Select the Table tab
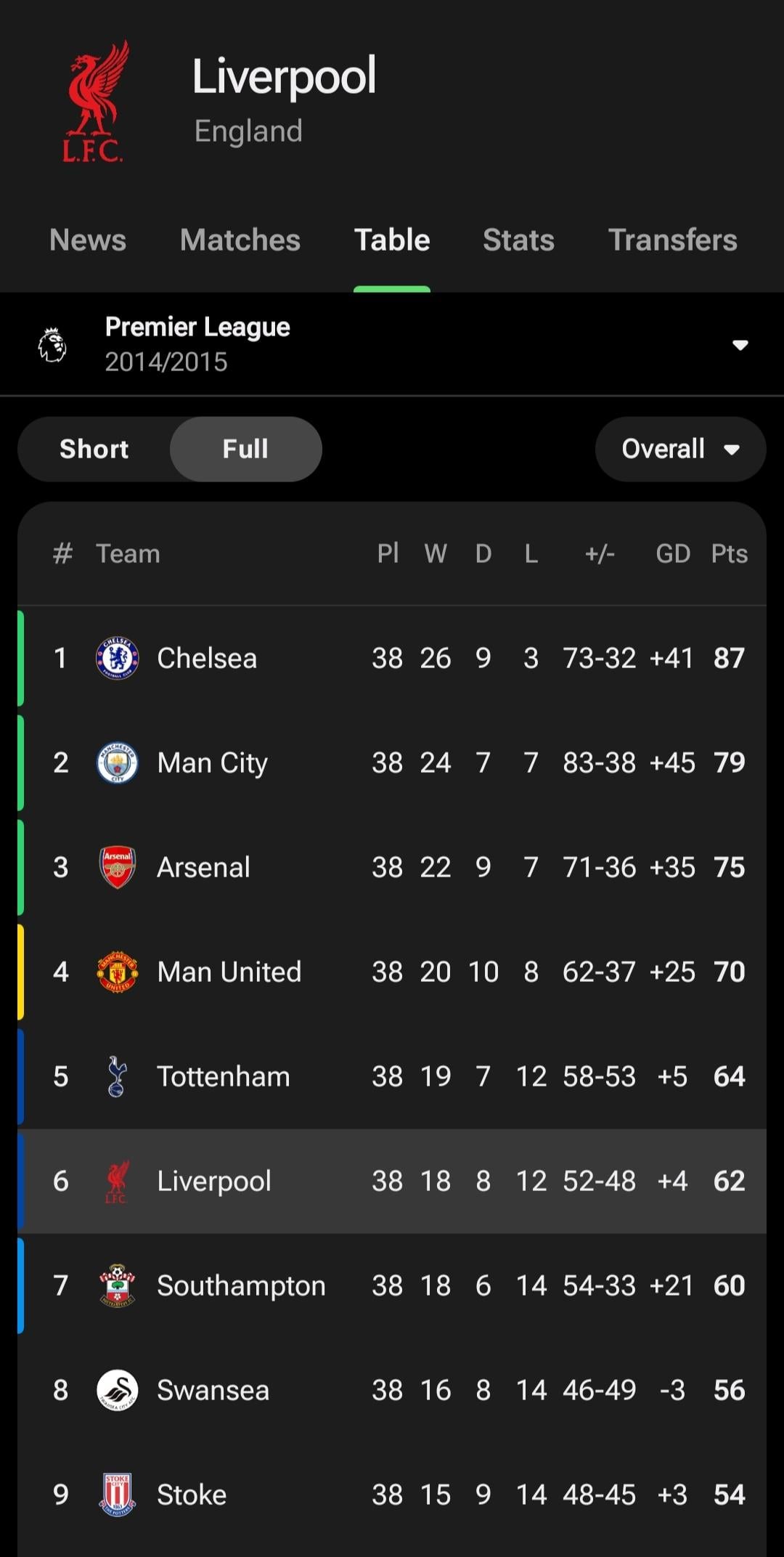Screen dimensions: 784x1557 392,240
